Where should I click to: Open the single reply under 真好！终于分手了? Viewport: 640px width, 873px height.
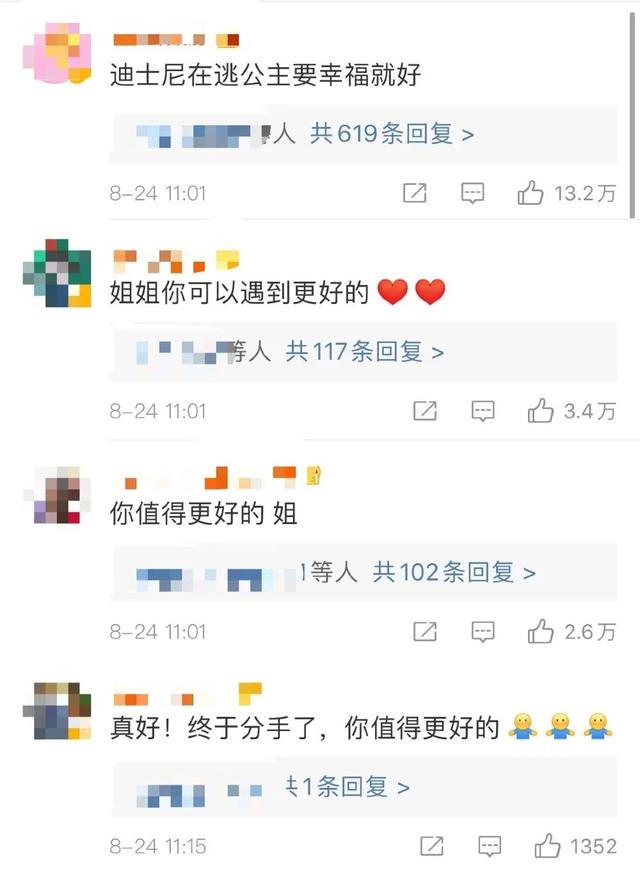tap(349, 788)
